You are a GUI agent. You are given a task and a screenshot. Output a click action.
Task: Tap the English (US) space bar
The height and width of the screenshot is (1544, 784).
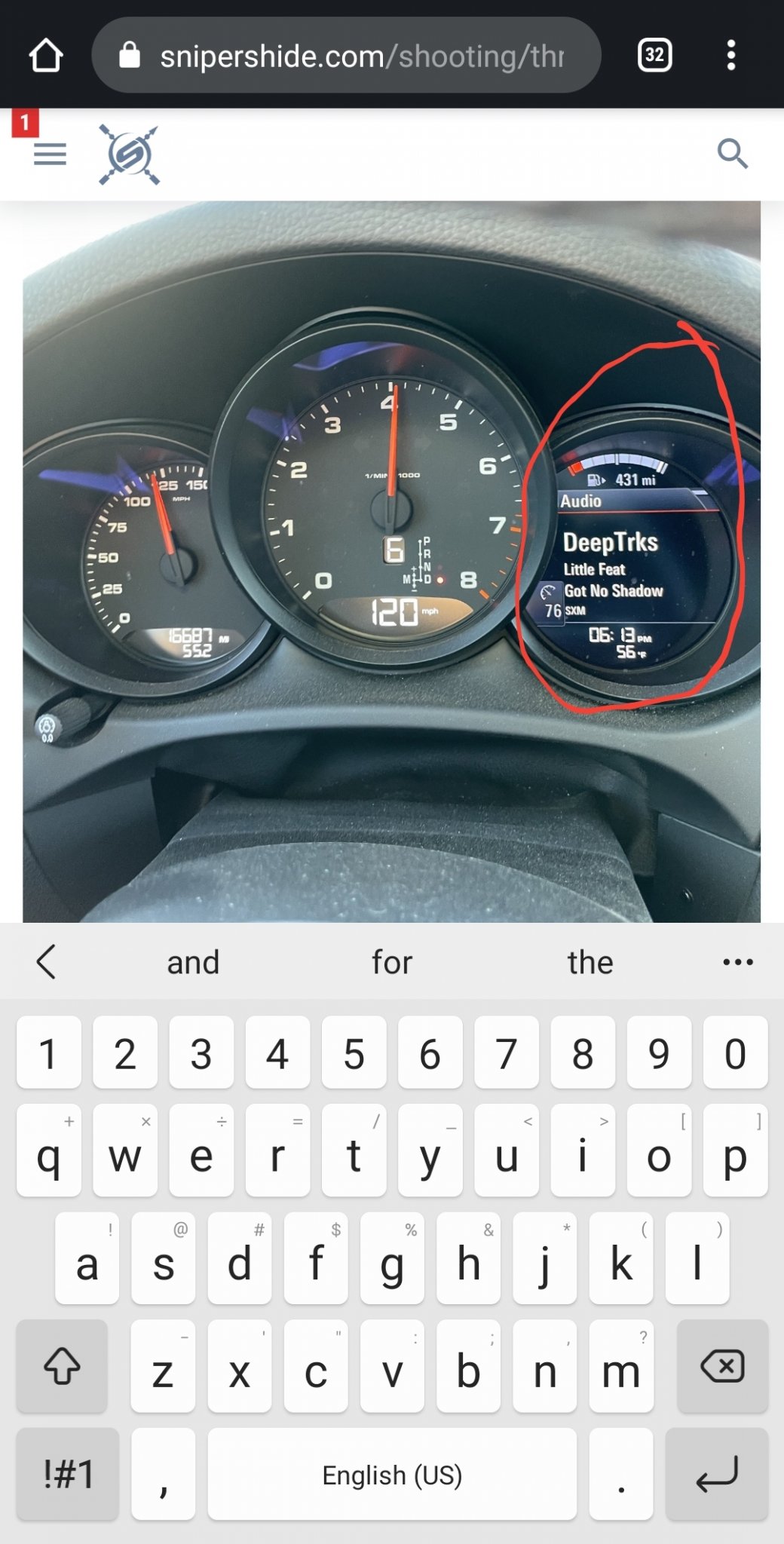pyautogui.click(x=392, y=1474)
